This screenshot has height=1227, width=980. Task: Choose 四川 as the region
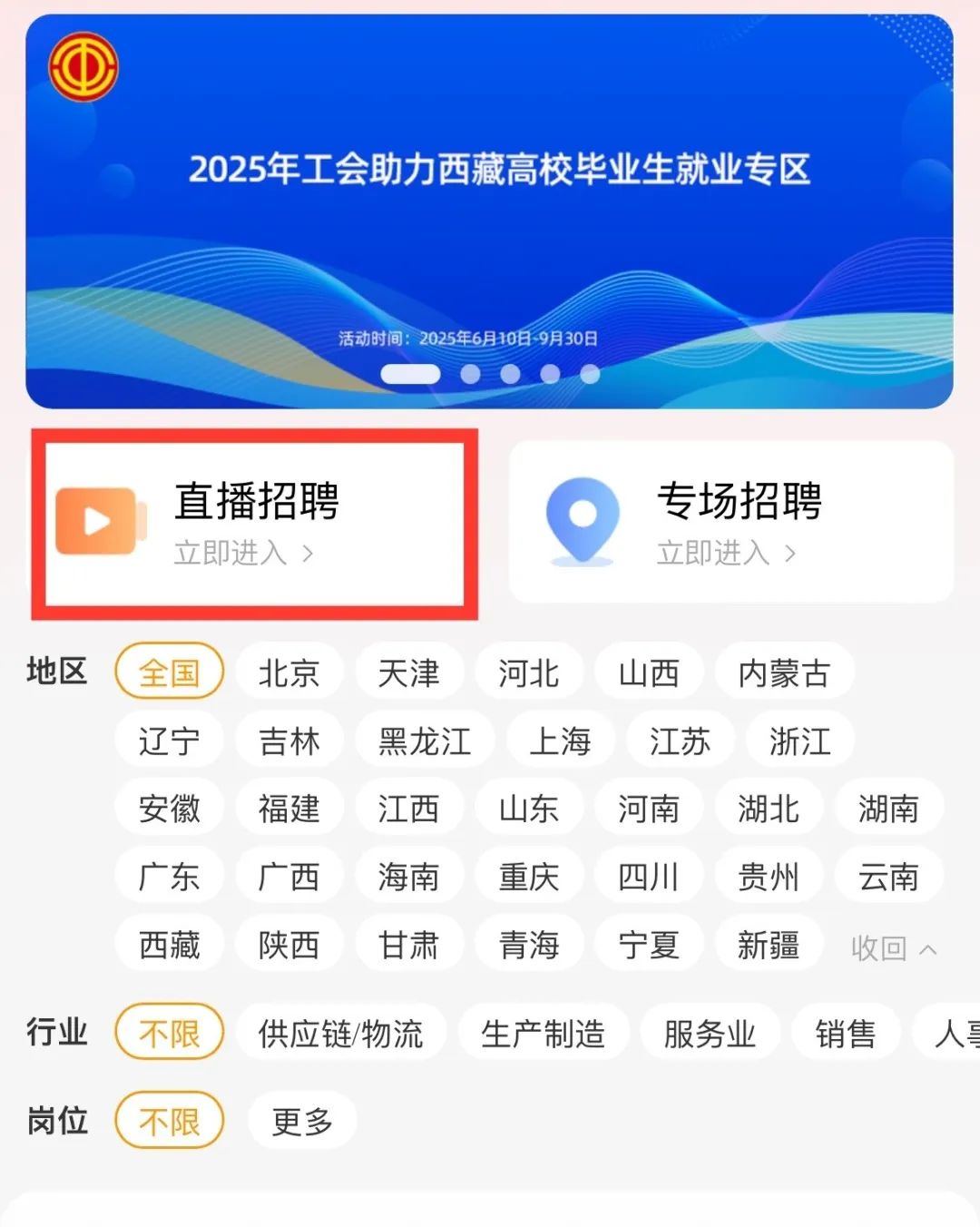(648, 876)
